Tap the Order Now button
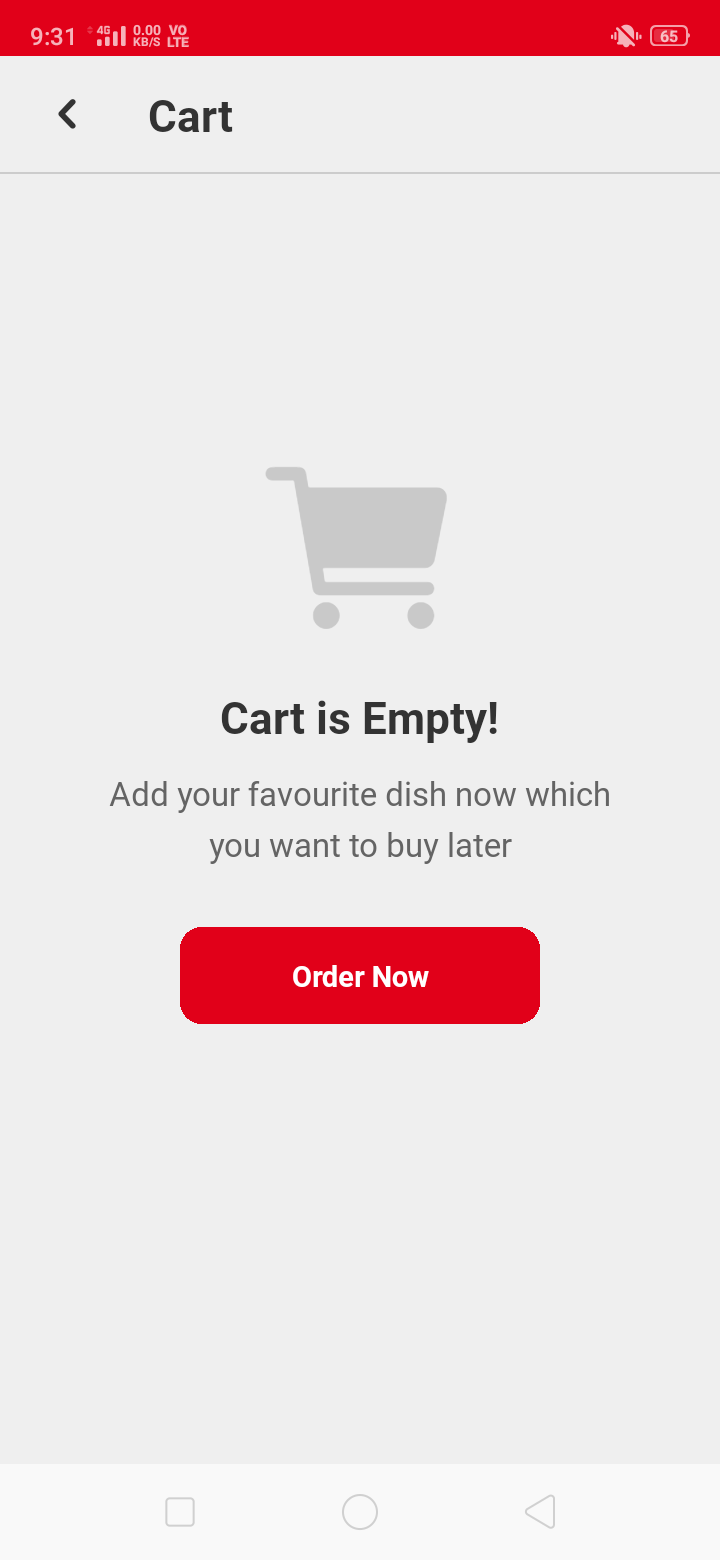Screen dimensions: 720x1560 coord(360,975)
